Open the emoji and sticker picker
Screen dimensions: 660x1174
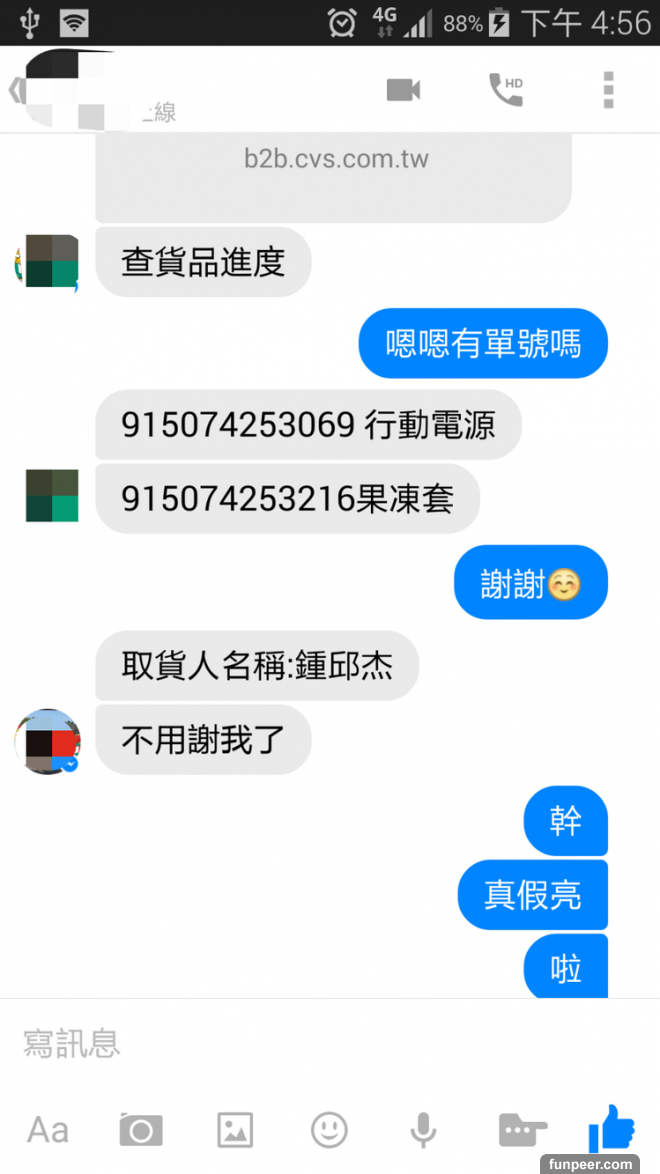(x=329, y=1131)
